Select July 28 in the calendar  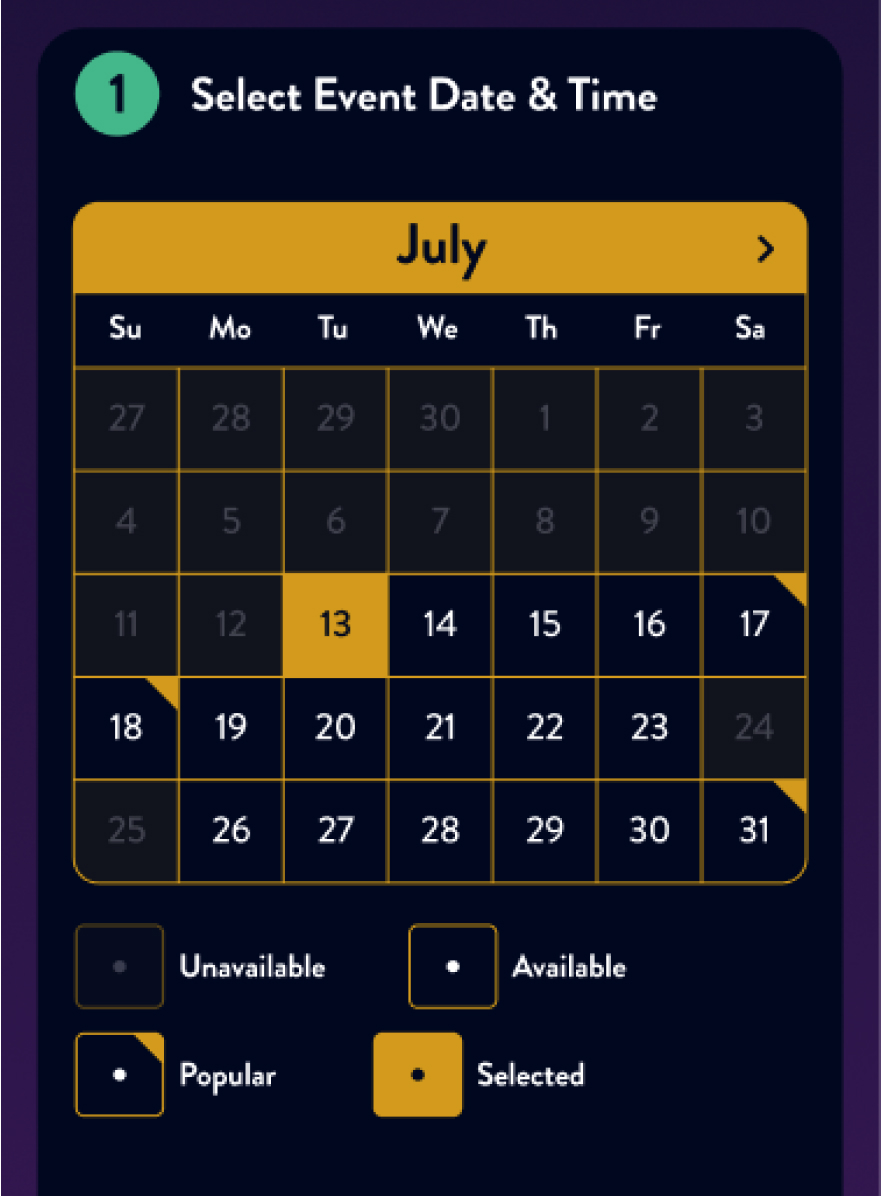[440, 831]
